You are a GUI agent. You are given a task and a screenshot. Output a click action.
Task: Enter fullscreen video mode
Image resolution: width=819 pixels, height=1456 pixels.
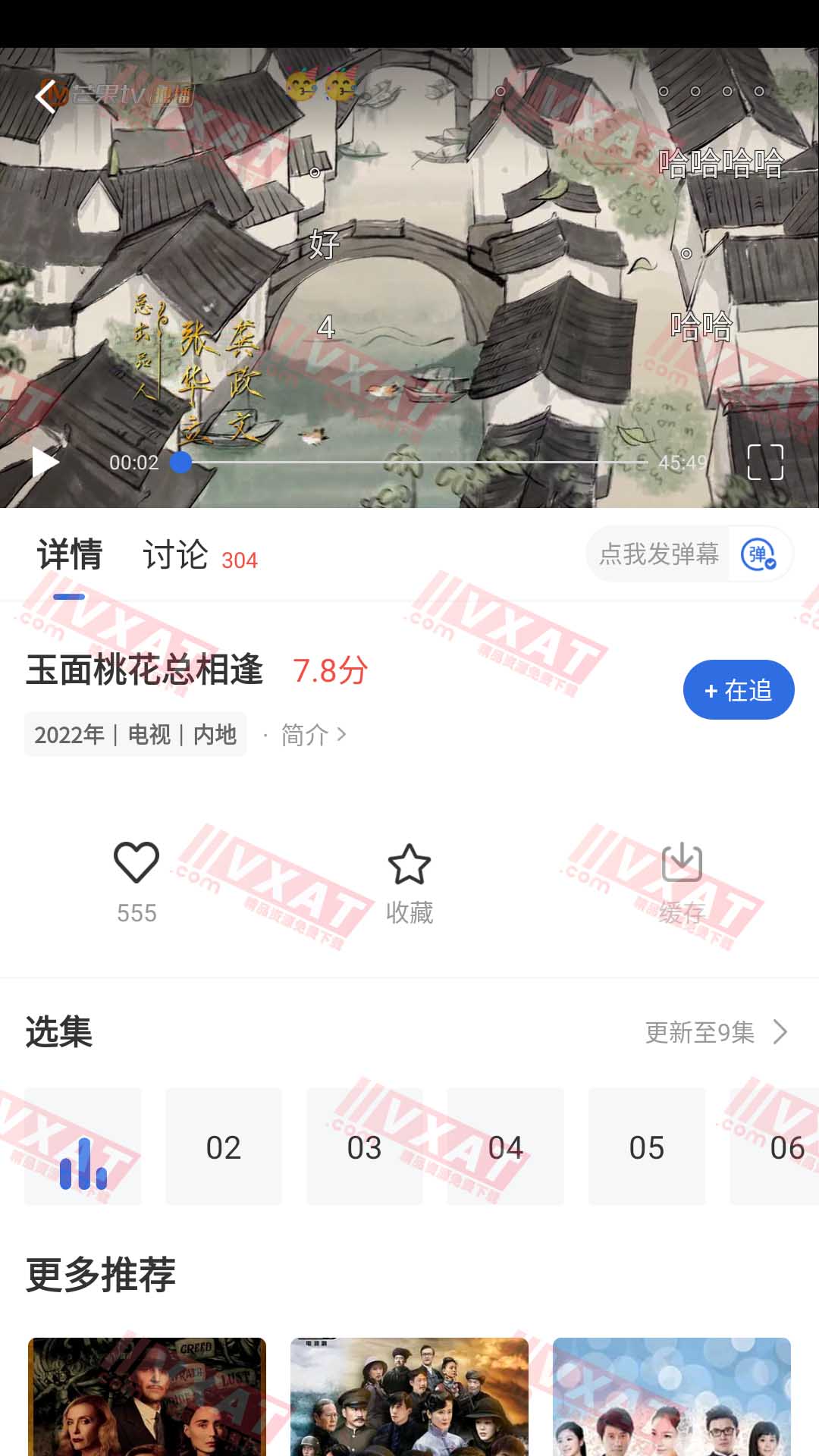point(764,462)
